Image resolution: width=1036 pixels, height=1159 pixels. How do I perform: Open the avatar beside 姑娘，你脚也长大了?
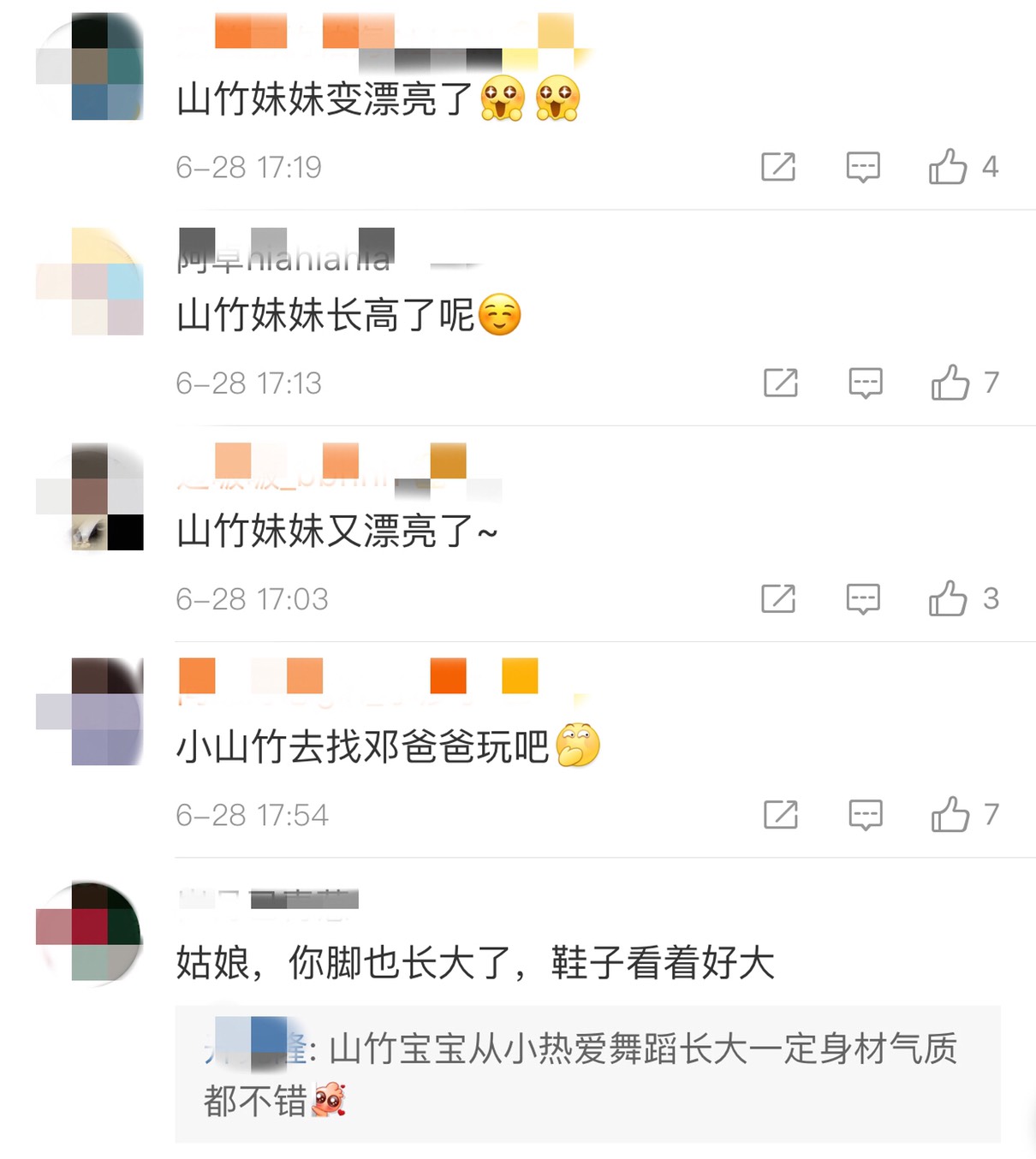pos(90,932)
